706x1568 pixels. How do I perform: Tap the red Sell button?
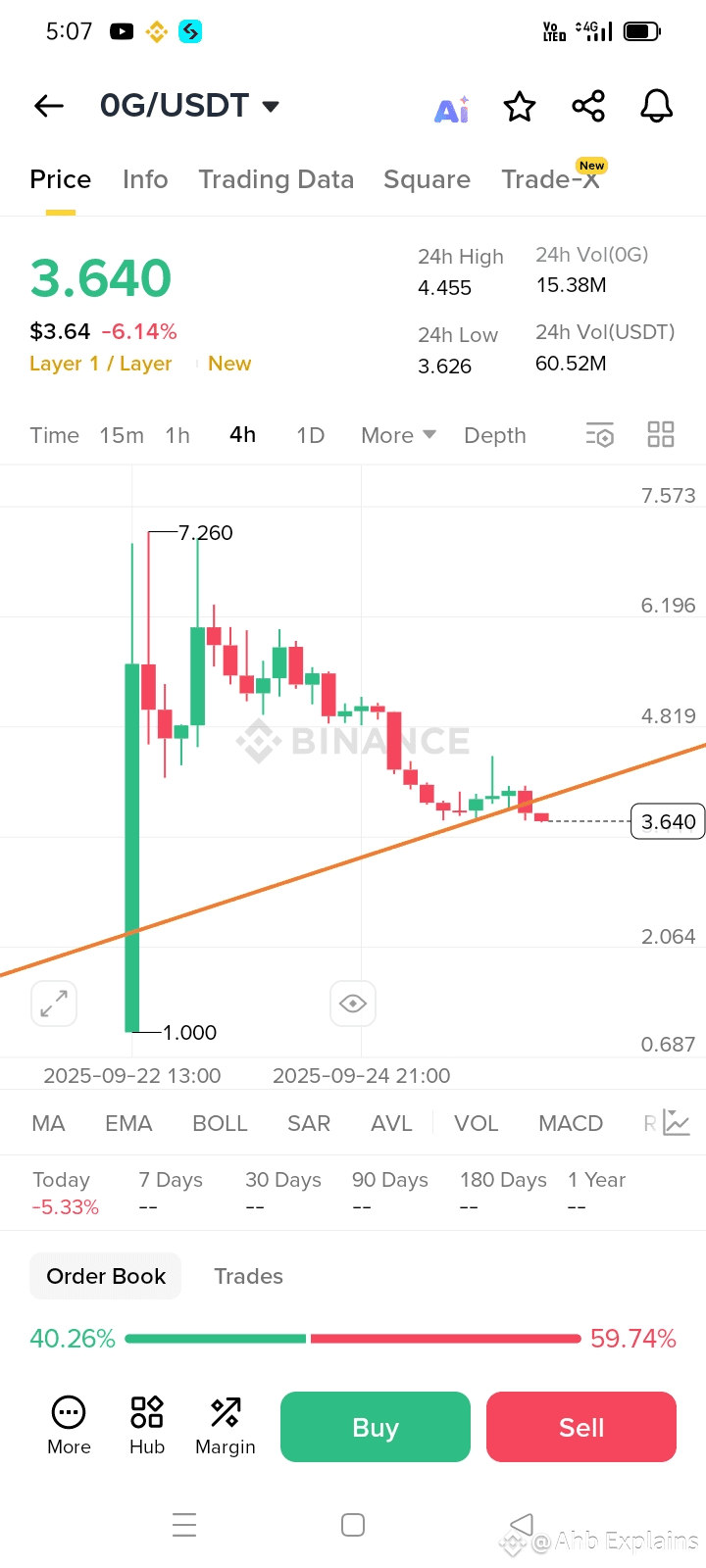click(x=581, y=1427)
